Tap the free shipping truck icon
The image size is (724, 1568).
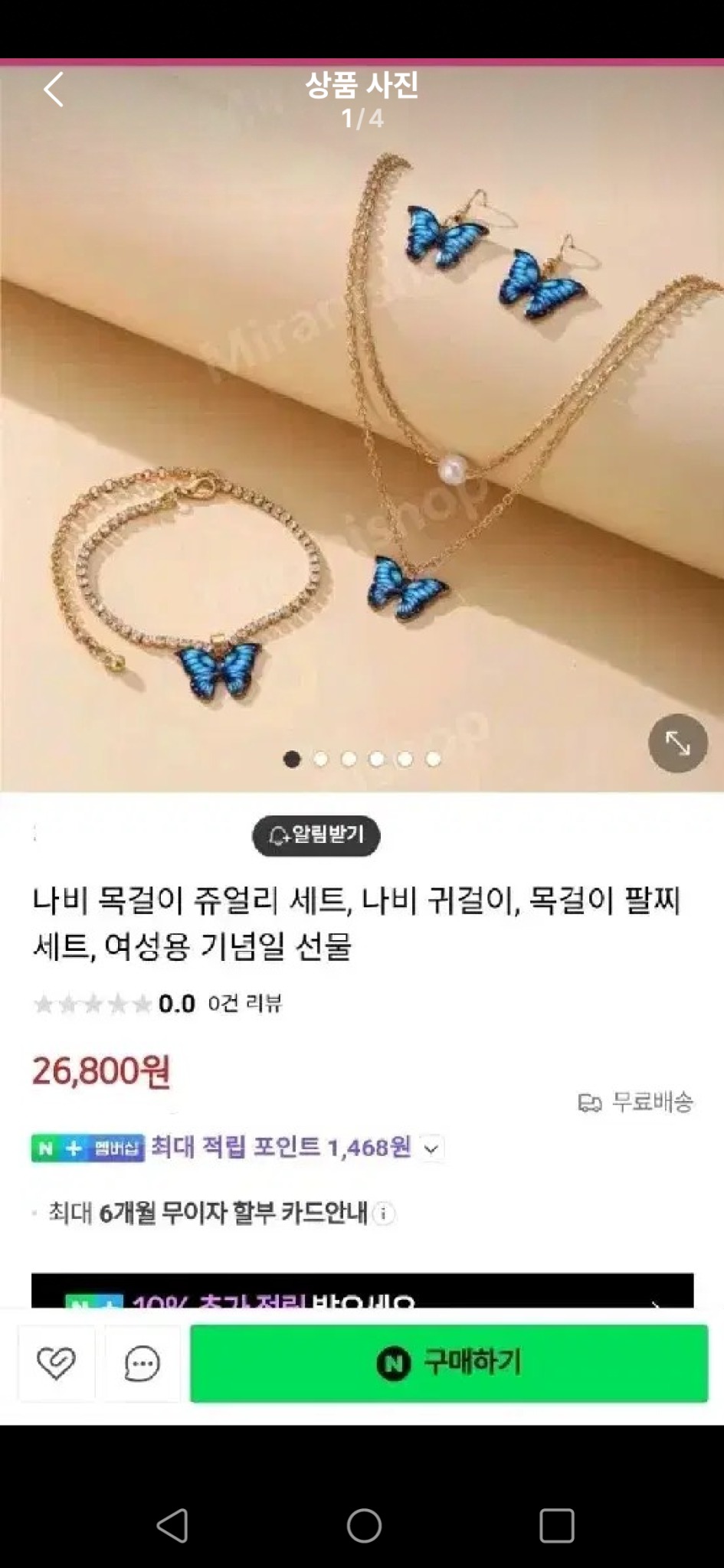[x=591, y=1102]
